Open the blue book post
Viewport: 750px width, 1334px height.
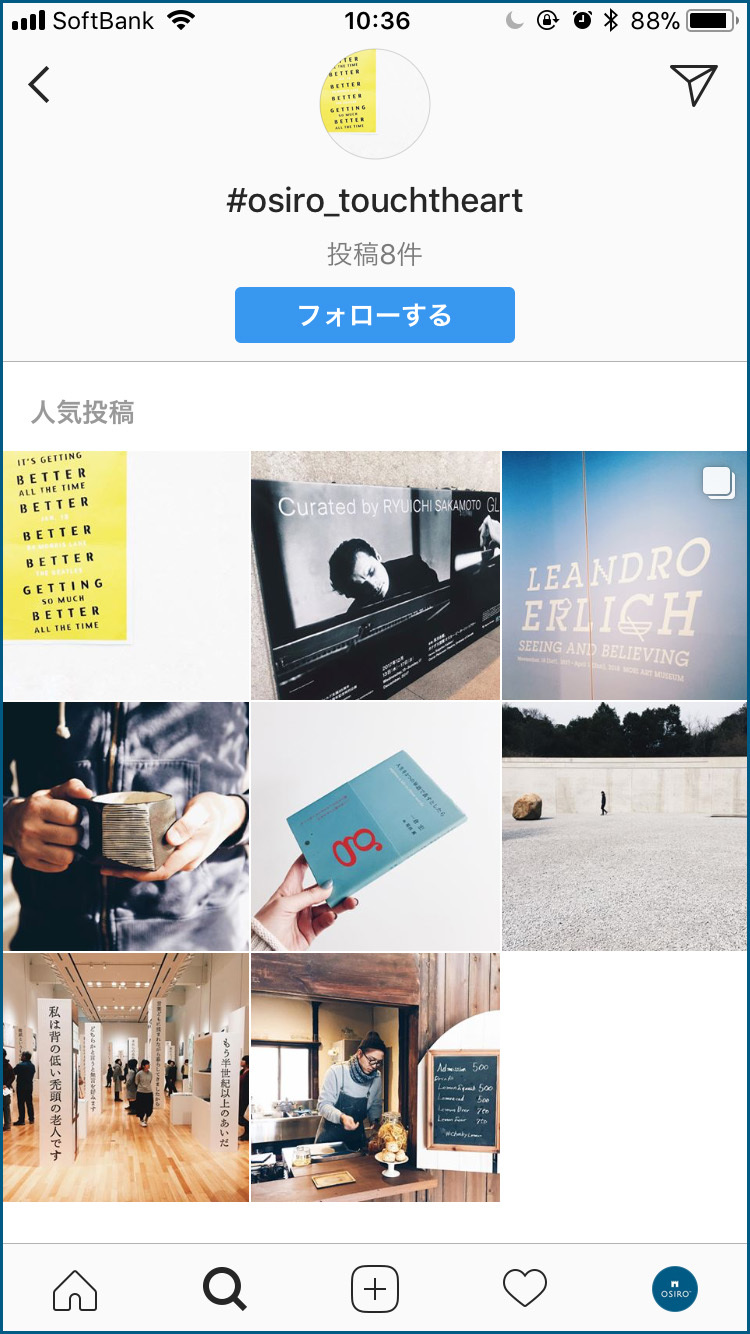(x=375, y=826)
